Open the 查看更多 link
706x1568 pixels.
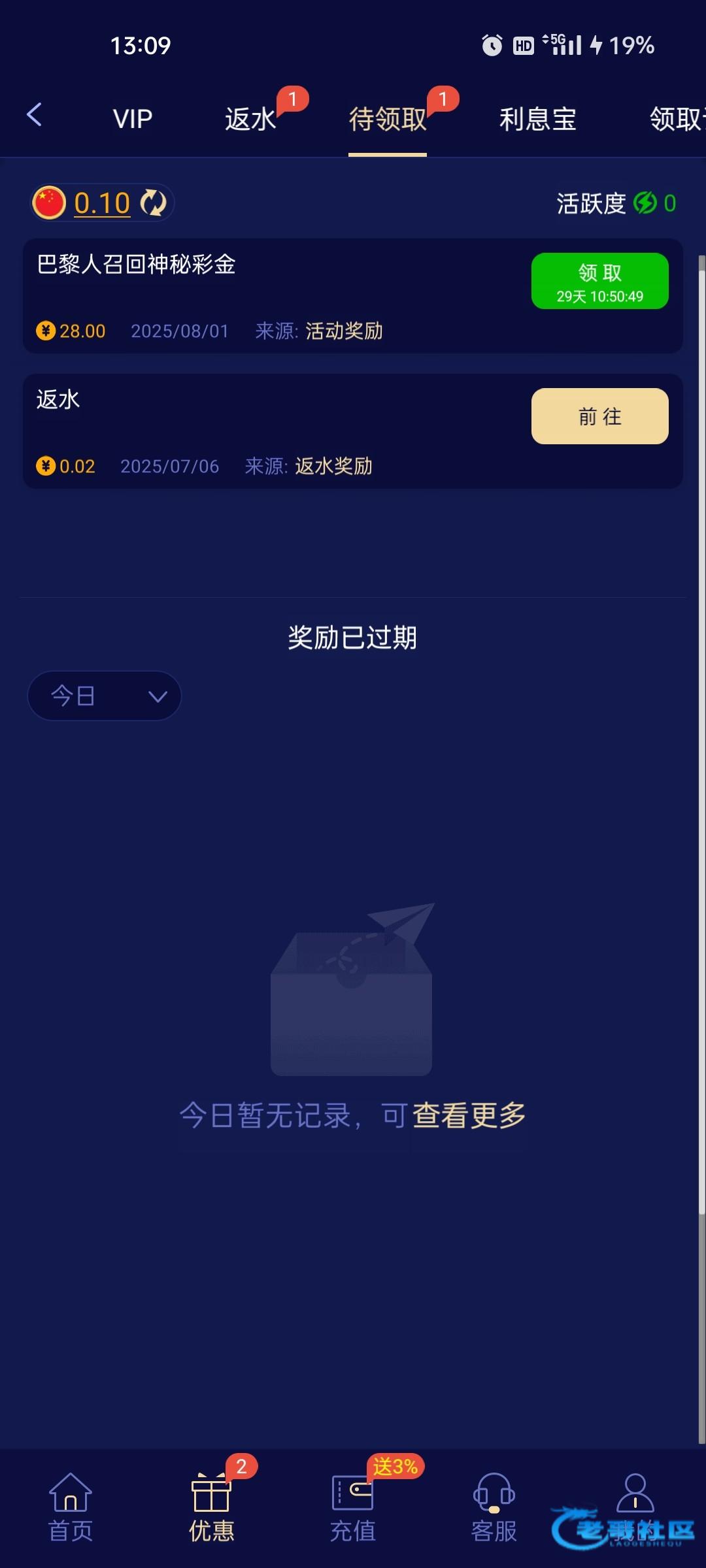pyautogui.click(x=469, y=1115)
